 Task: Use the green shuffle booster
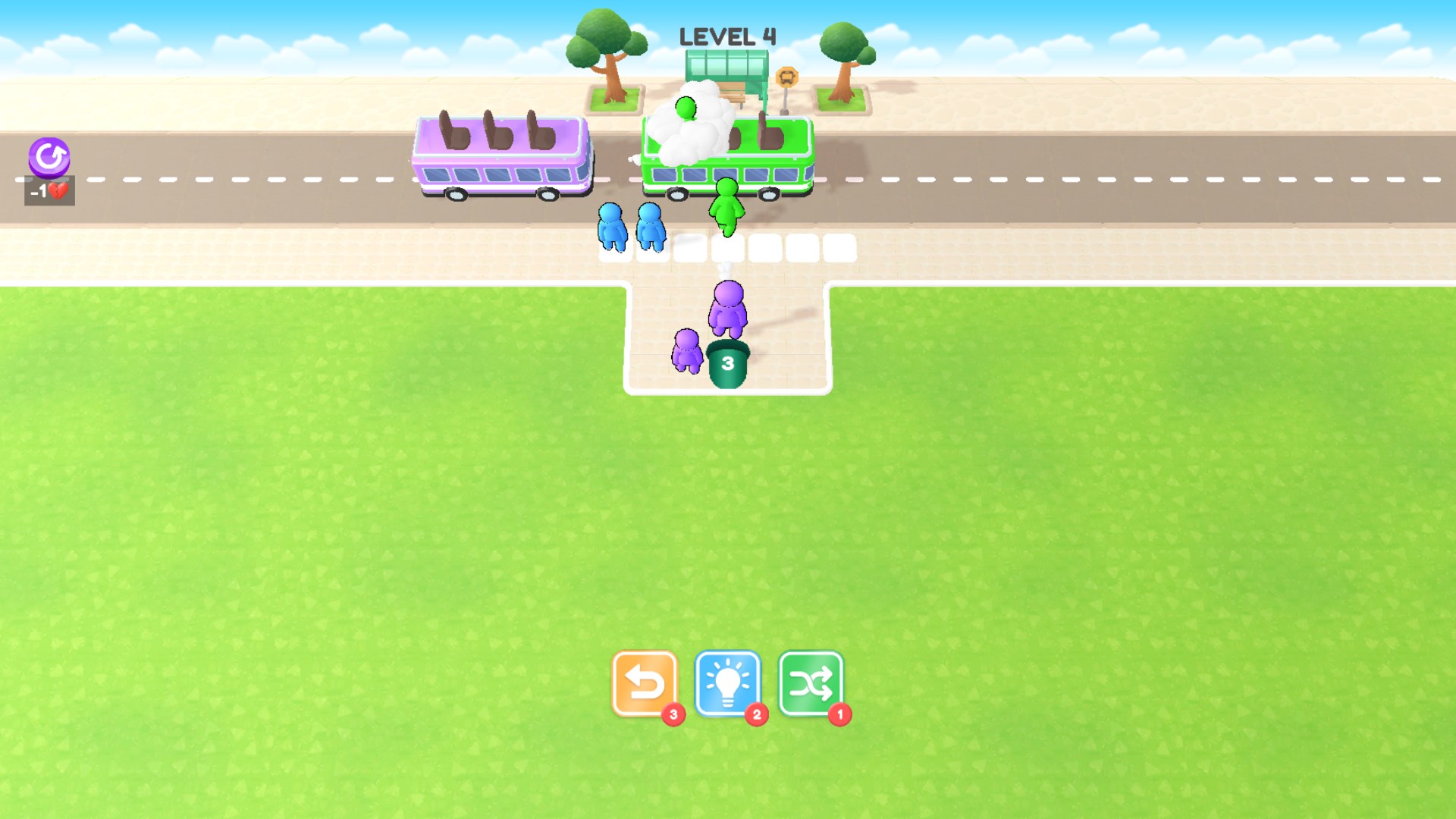(x=811, y=684)
